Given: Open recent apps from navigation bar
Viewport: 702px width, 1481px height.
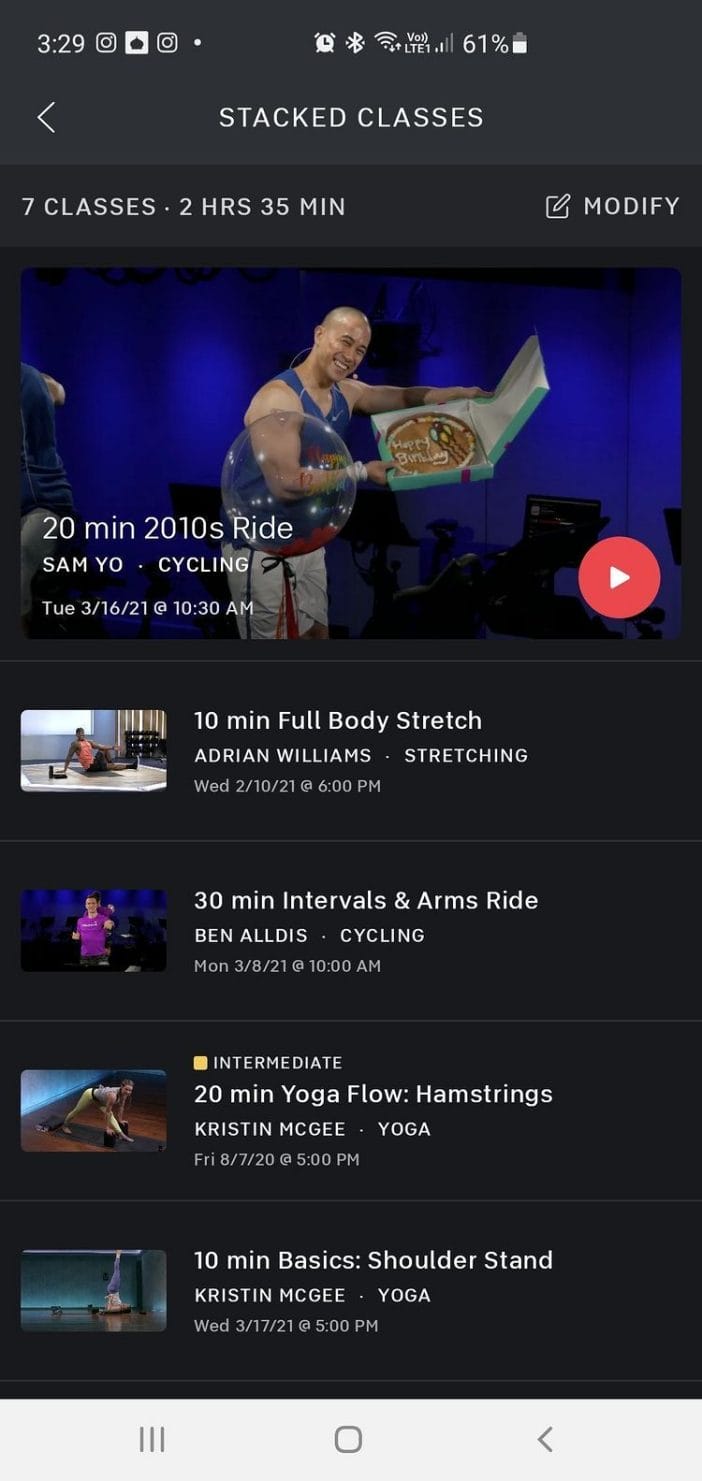Looking at the screenshot, I should click(x=152, y=1439).
